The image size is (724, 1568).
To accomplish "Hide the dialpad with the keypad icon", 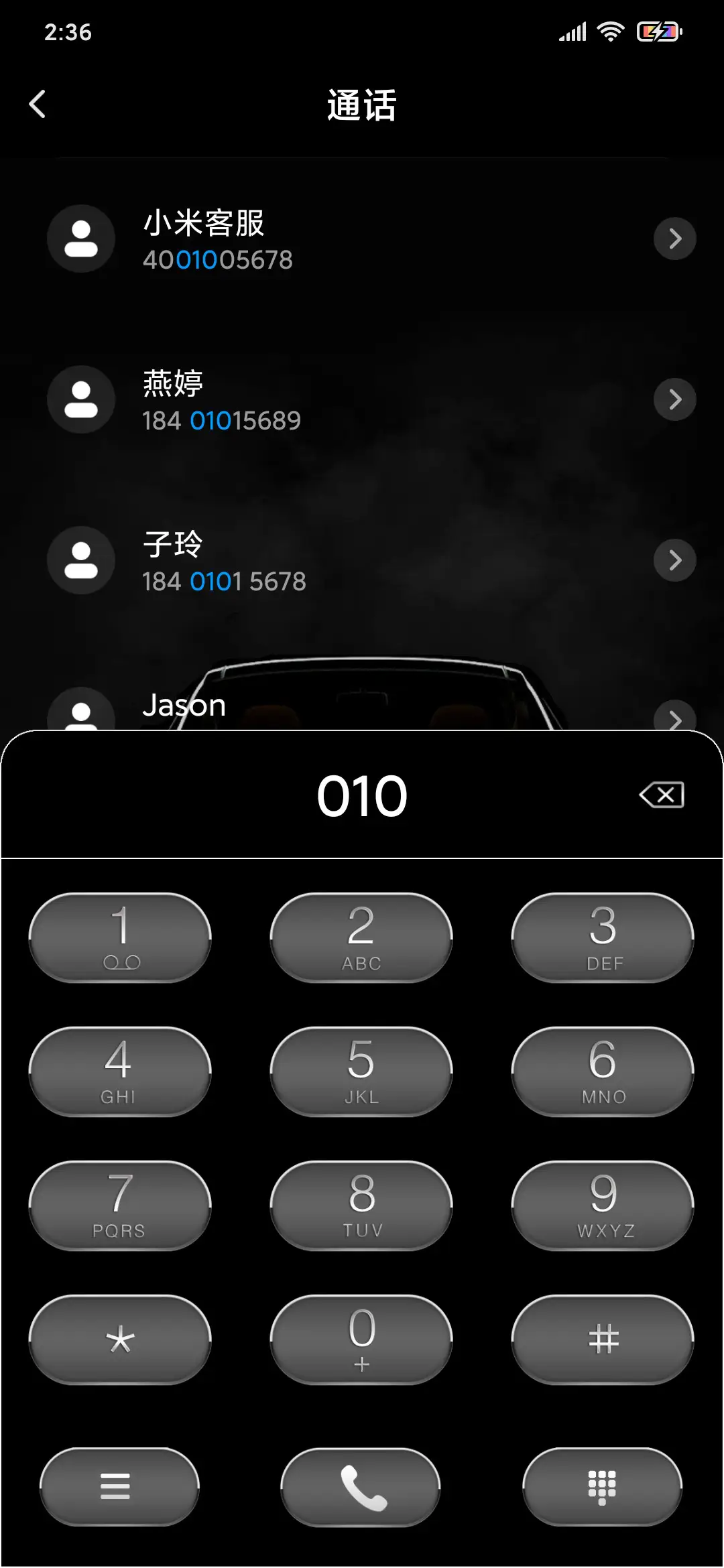I will click(602, 1486).
